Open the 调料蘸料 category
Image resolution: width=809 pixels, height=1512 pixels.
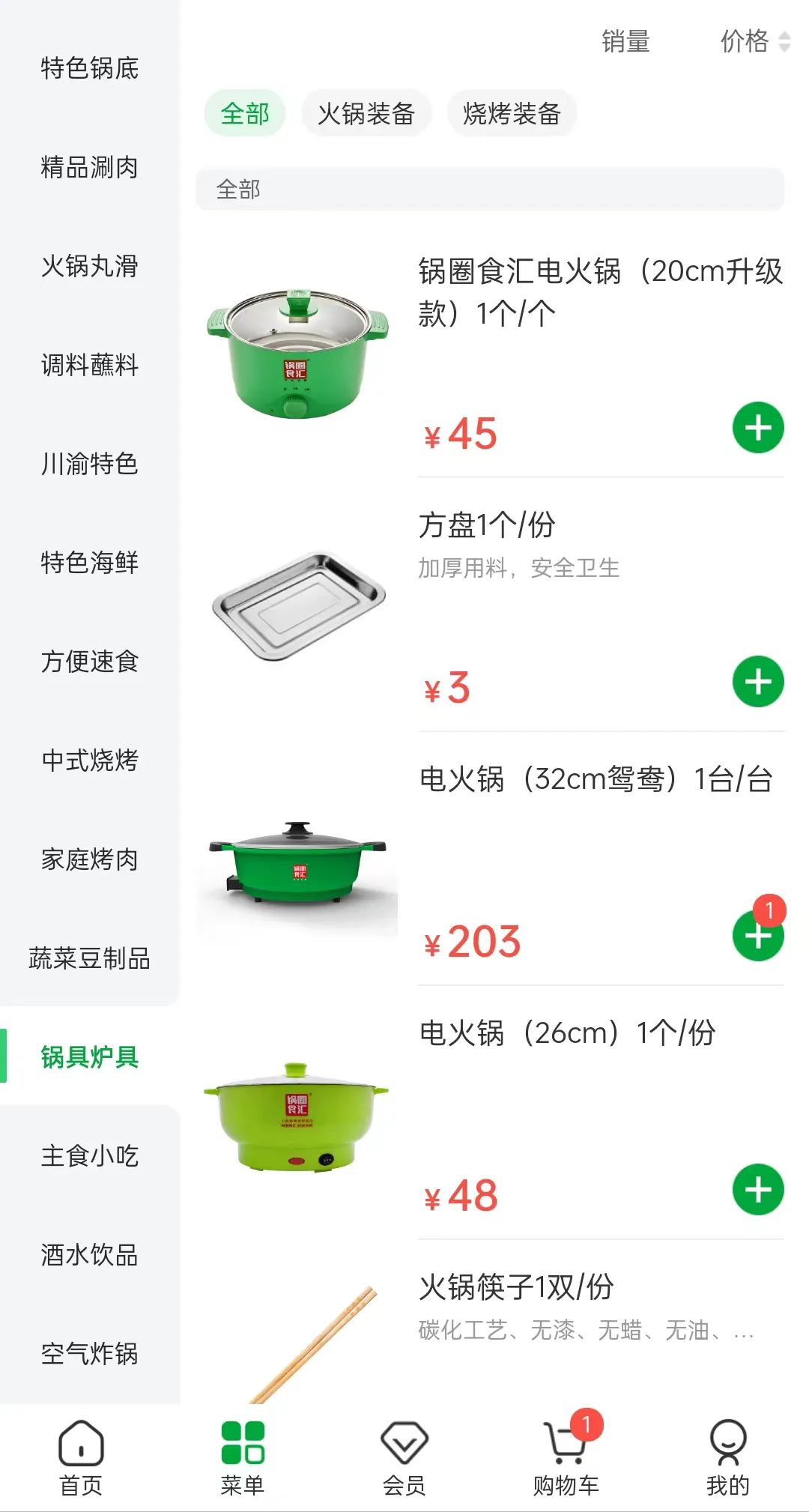pyautogui.click(x=90, y=365)
